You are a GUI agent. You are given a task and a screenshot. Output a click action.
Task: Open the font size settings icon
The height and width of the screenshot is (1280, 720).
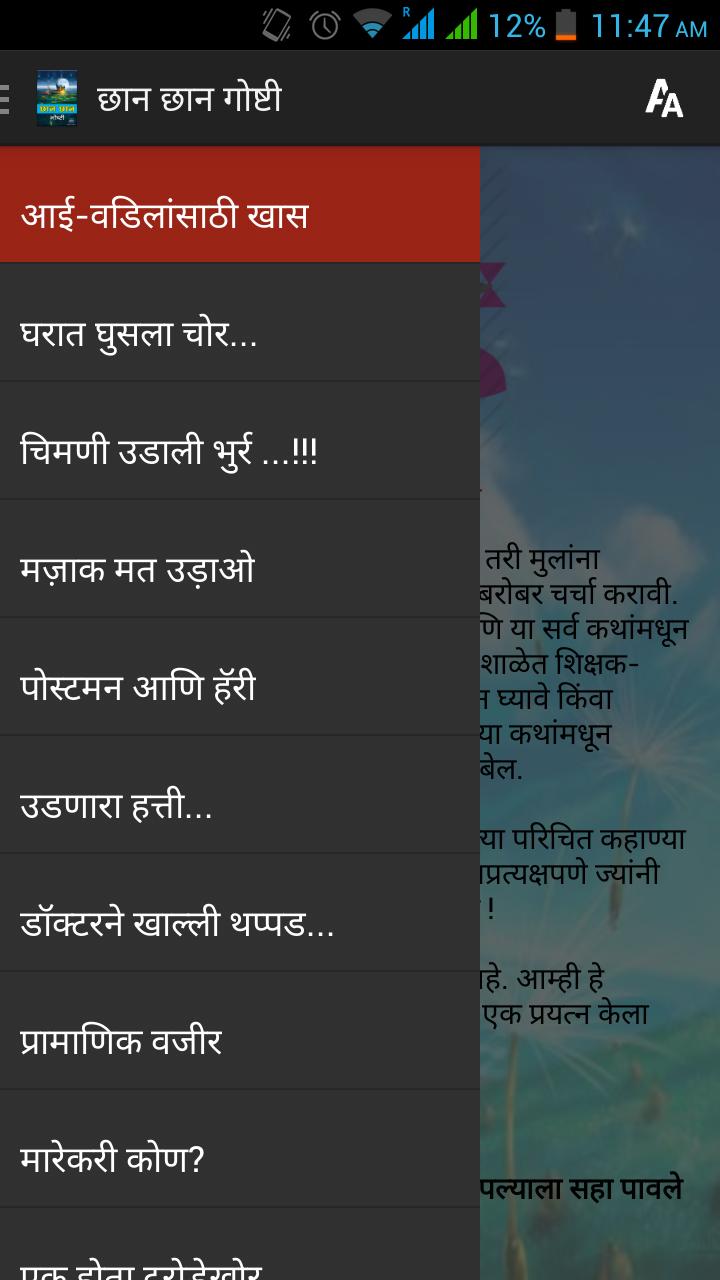(x=664, y=98)
